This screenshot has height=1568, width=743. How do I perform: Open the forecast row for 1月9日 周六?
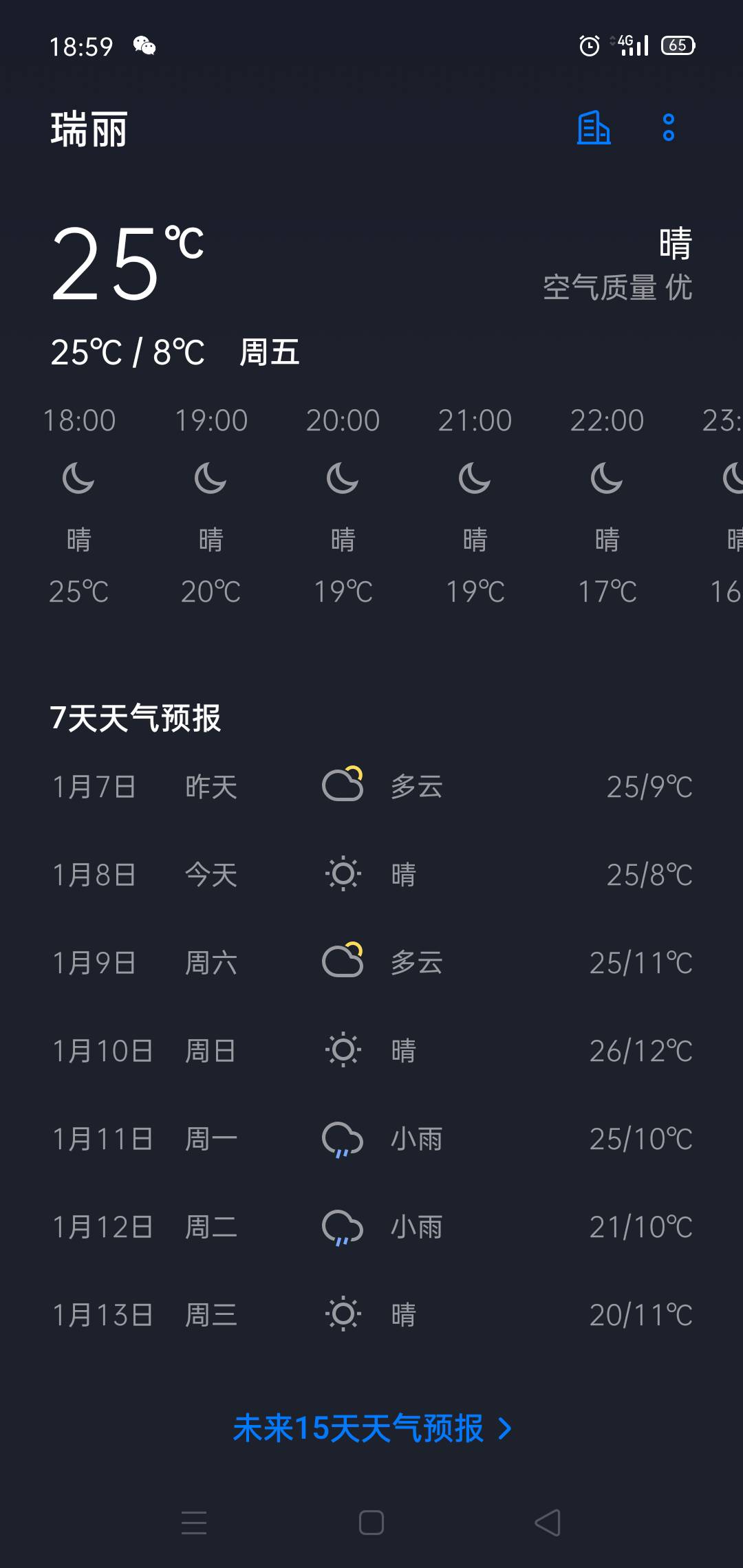(371, 963)
